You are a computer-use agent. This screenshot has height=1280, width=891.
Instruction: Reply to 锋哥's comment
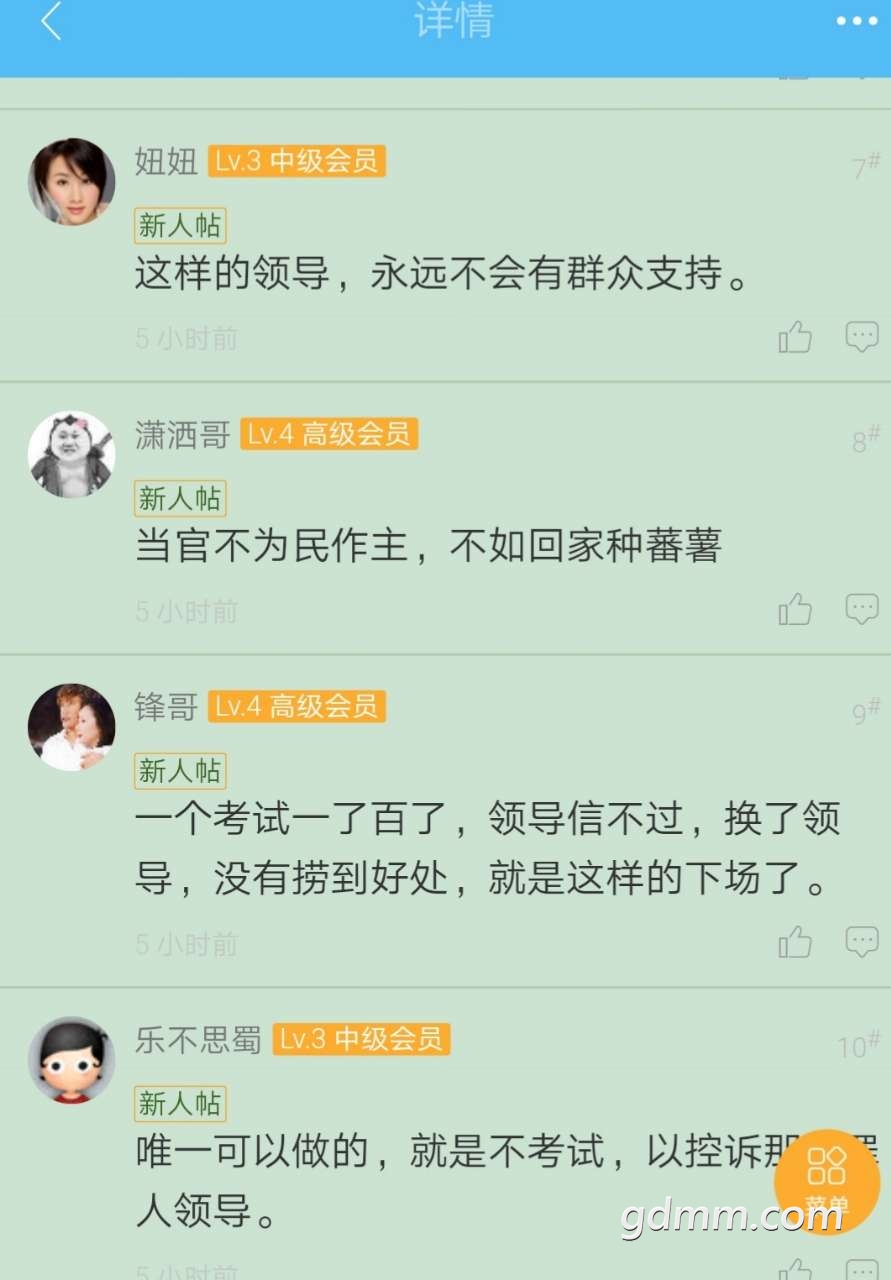tap(862, 941)
